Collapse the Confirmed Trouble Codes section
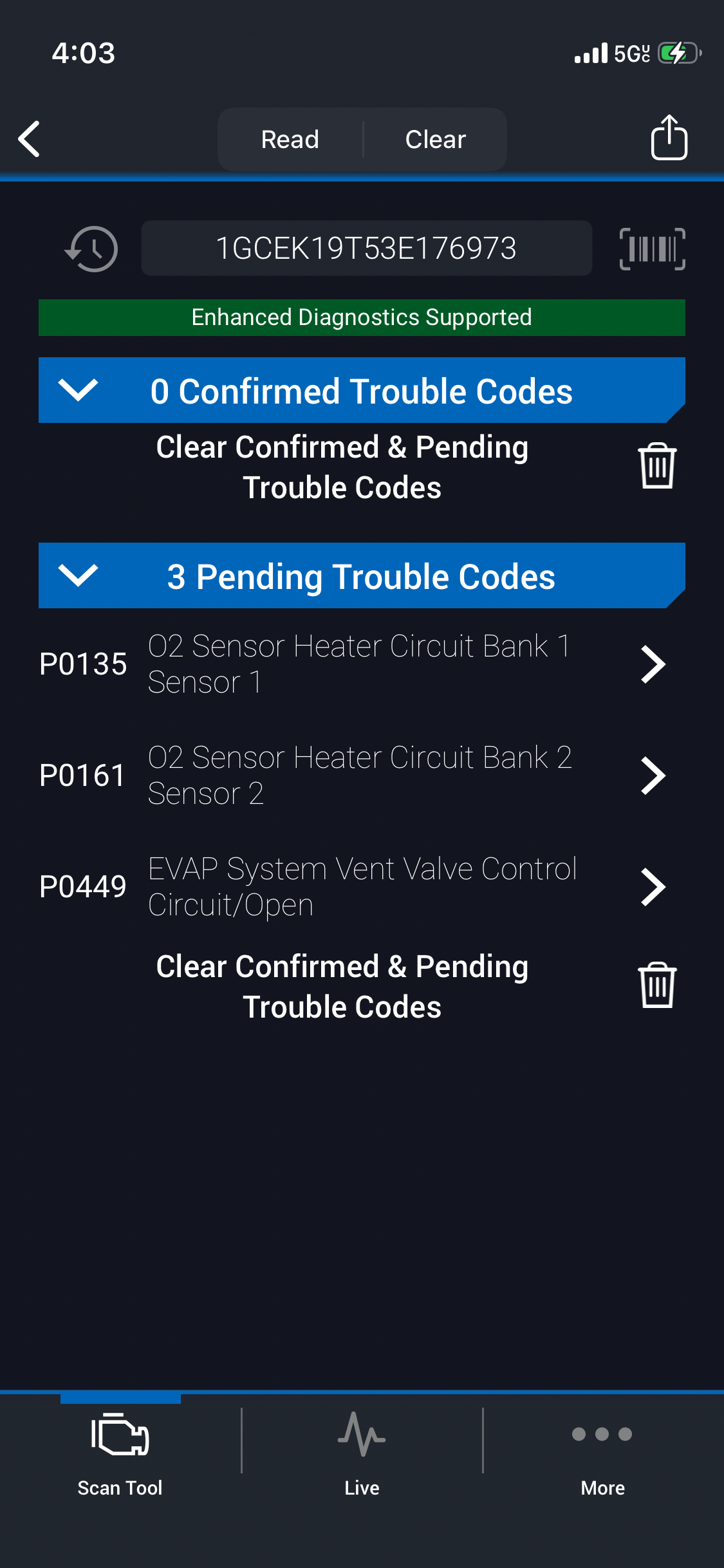The height and width of the screenshot is (1568, 724). (x=78, y=390)
